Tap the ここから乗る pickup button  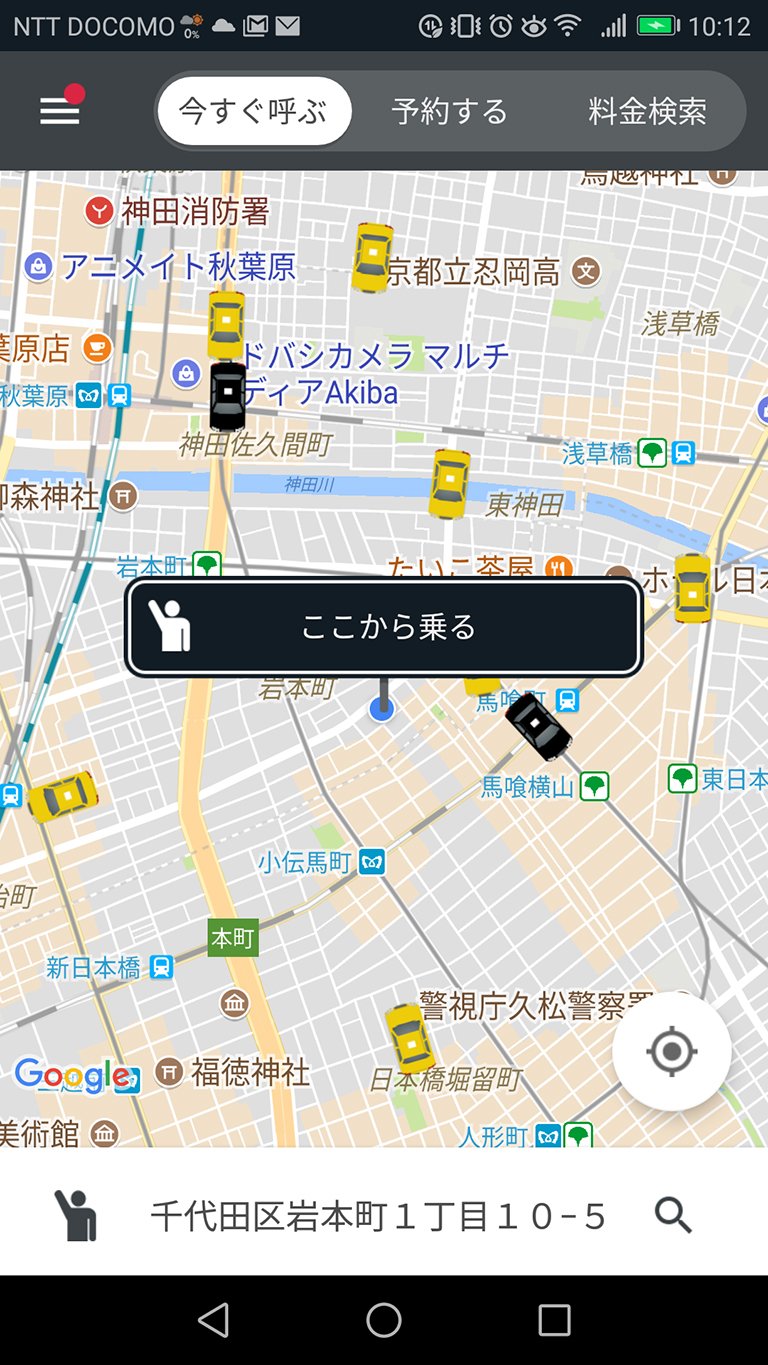point(384,627)
